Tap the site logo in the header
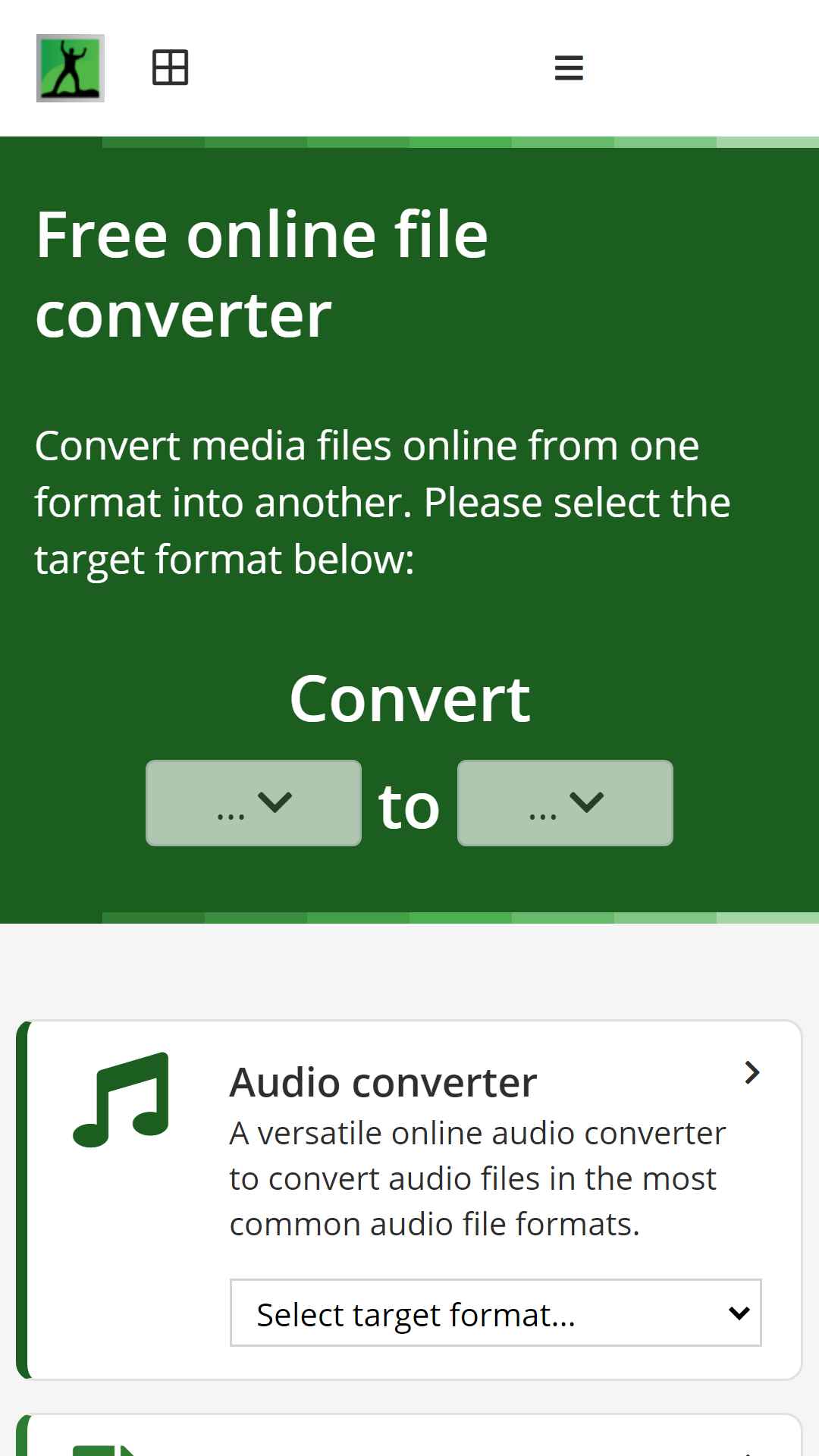The image size is (819, 1456). pos(71,68)
